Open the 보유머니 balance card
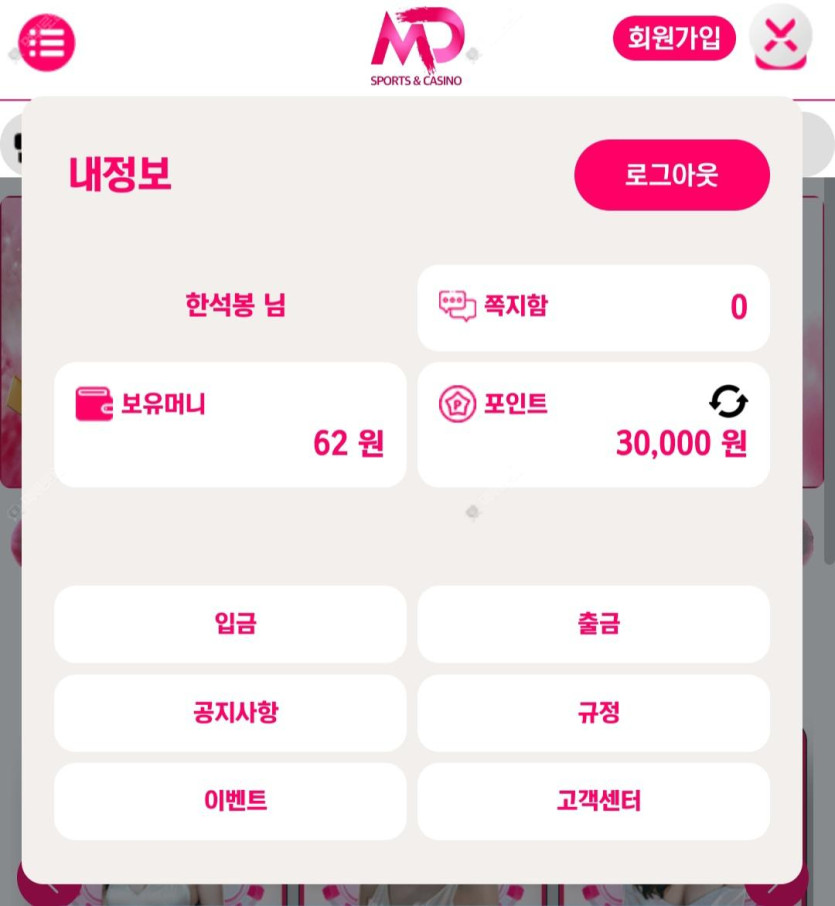 (230, 424)
